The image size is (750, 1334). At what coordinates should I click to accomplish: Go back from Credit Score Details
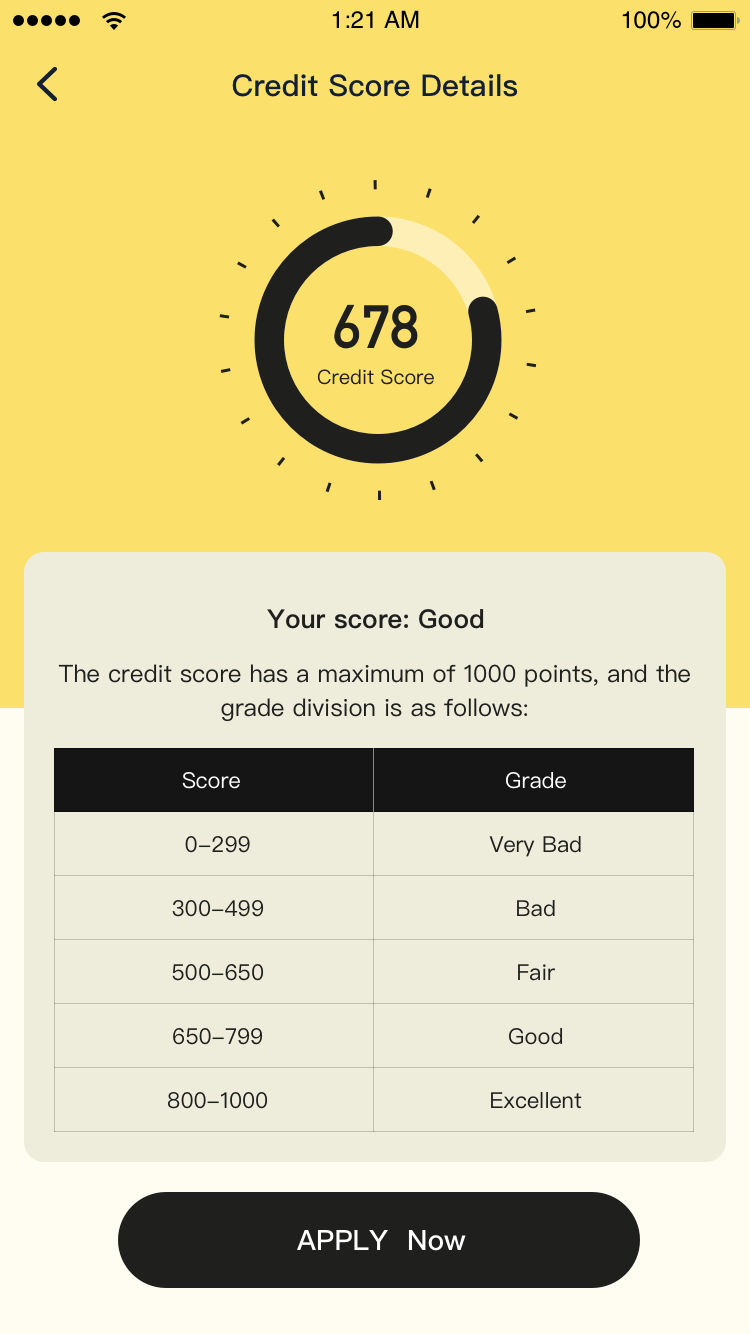pyautogui.click(x=47, y=85)
